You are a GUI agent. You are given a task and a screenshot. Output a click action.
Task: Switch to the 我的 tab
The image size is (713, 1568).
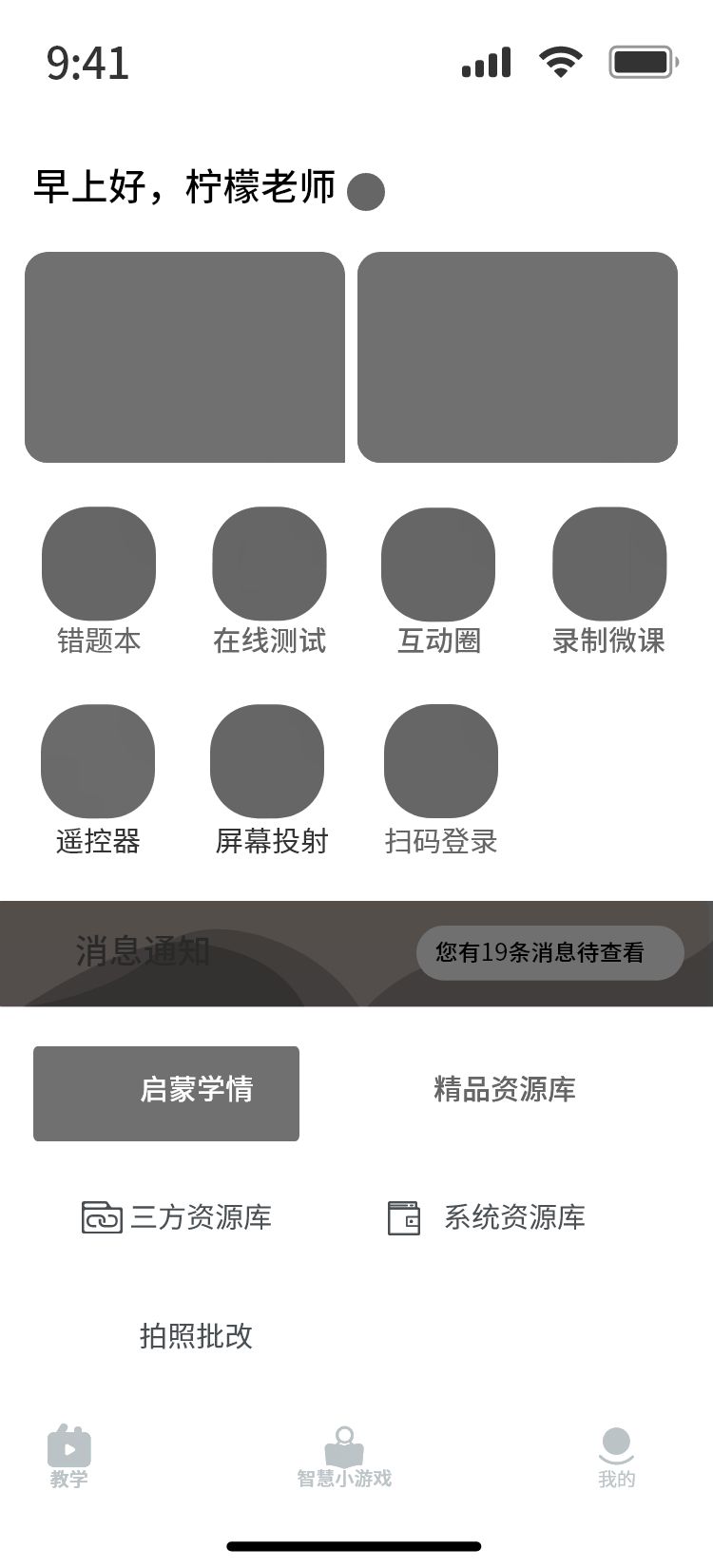pos(616,1456)
